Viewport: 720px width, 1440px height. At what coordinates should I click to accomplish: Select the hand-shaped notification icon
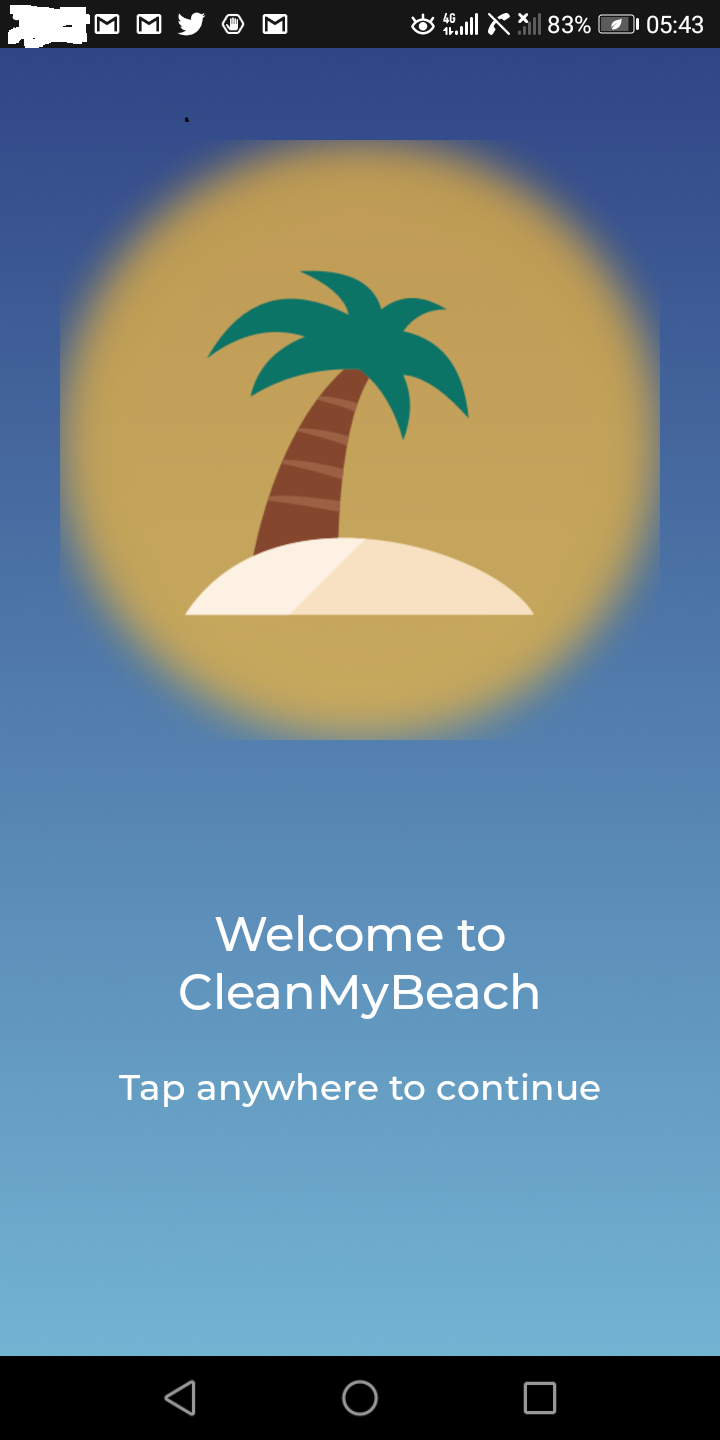coord(232,24)
